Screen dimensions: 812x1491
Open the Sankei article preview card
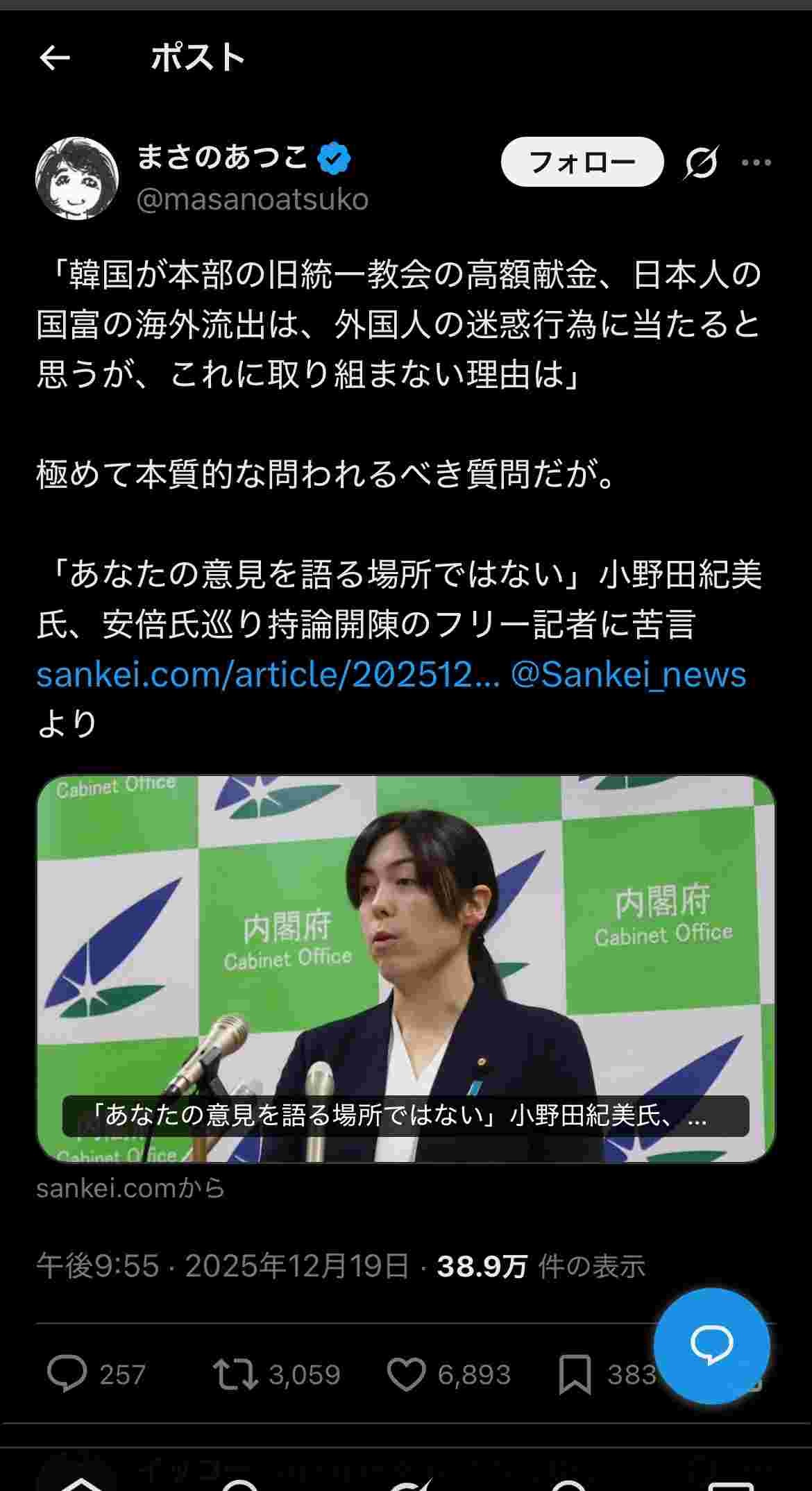406,968
